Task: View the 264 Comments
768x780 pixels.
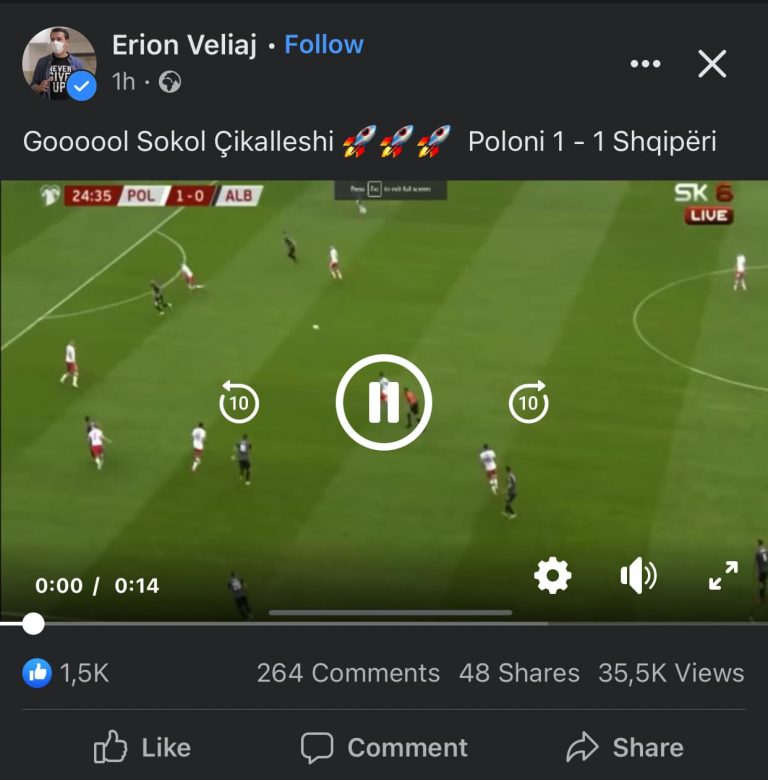Action: 348,673
